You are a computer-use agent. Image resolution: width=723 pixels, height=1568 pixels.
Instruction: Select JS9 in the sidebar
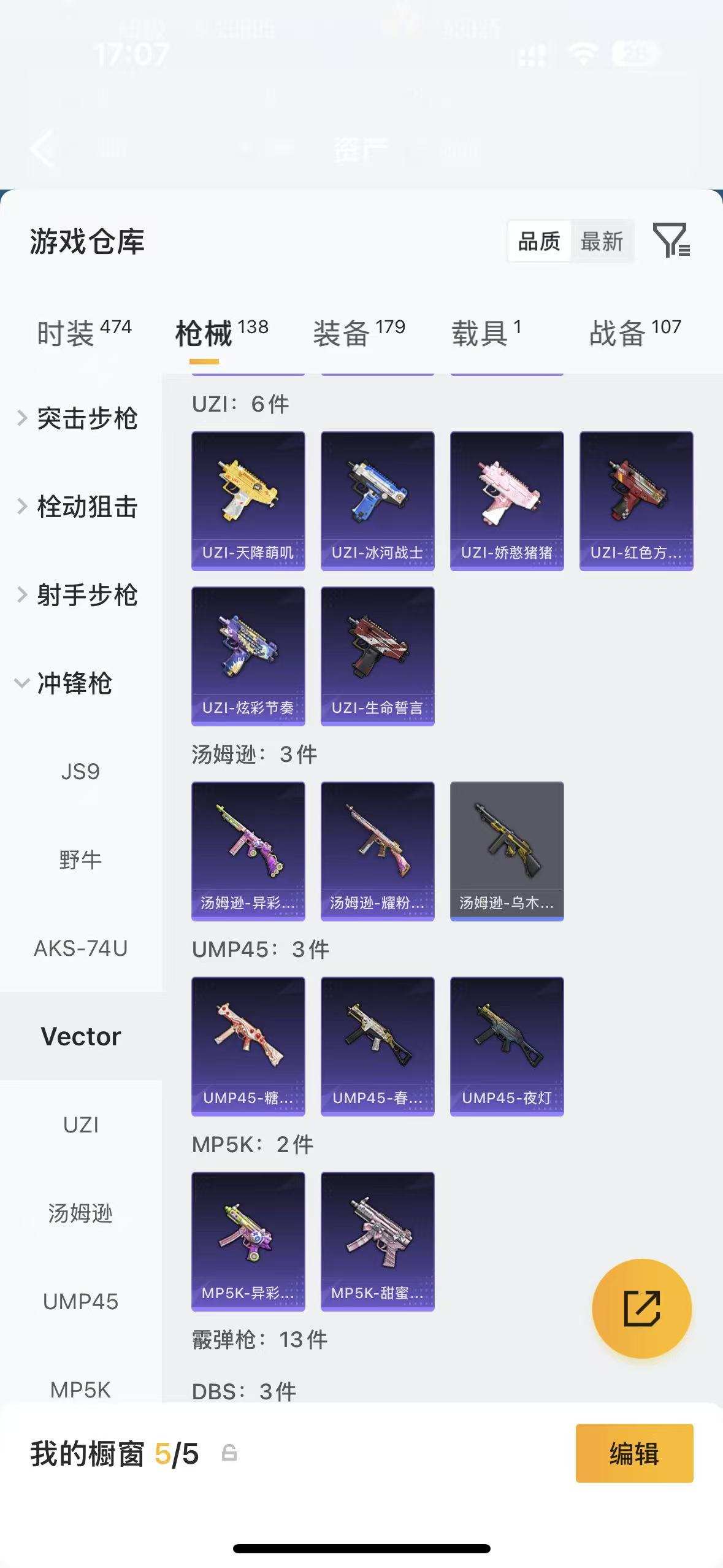click(80, 772)
